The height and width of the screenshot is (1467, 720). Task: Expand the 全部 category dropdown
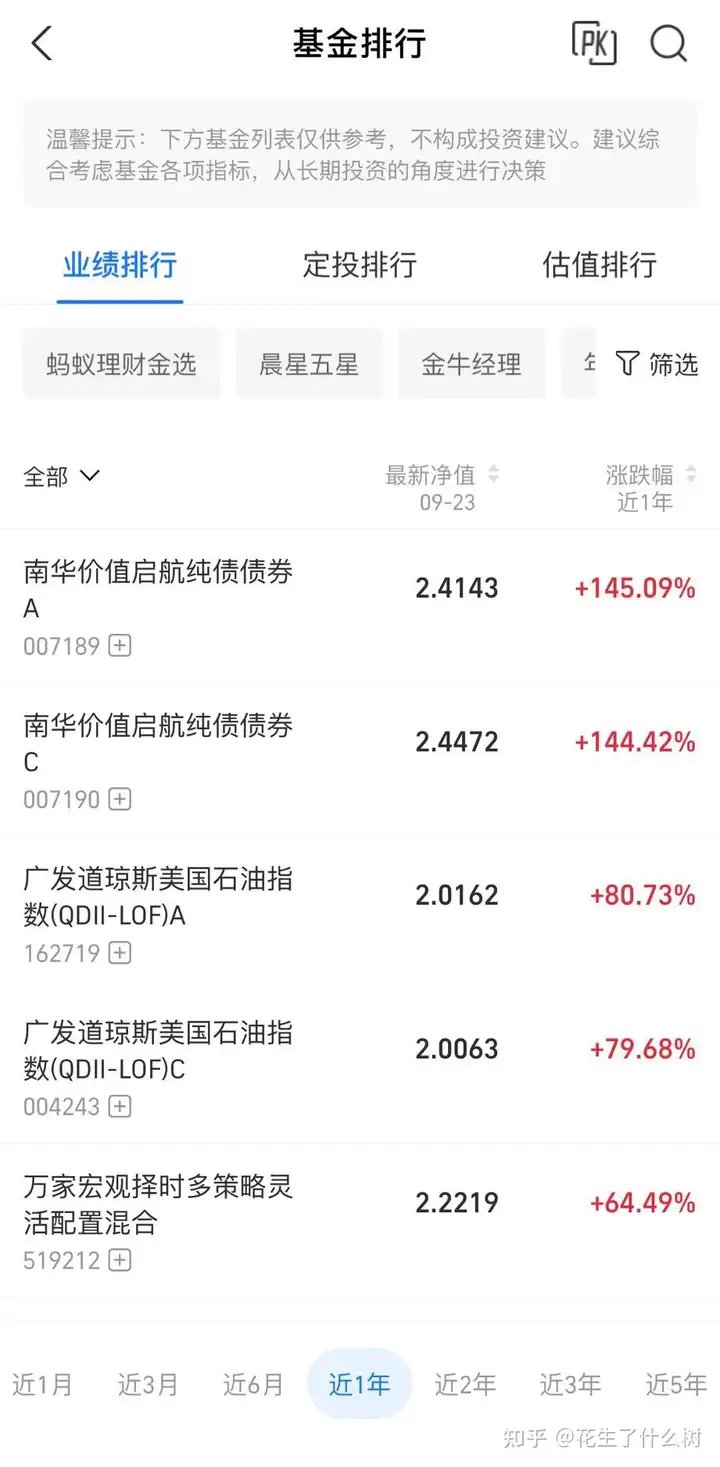[x=62, y=476]
